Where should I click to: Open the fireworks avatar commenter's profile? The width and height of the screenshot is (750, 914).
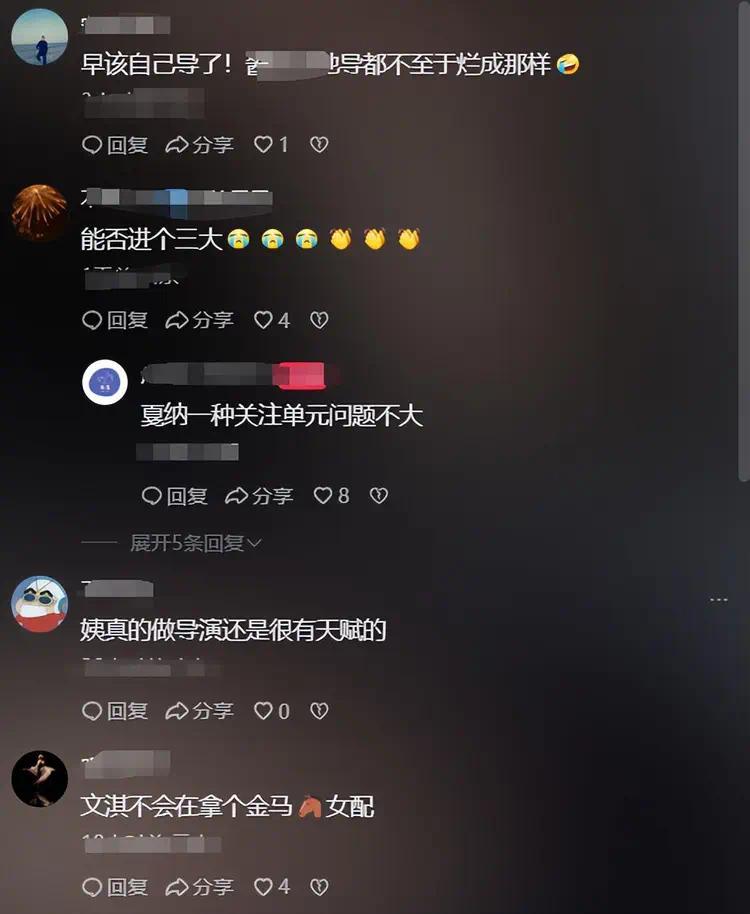point(39,212)
